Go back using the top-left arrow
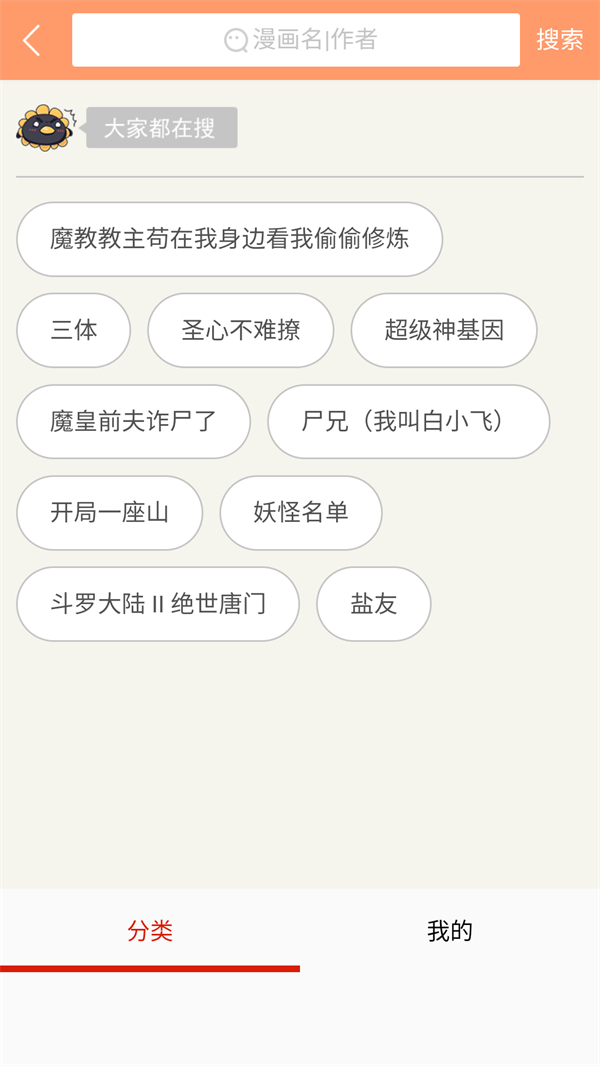Screen dimensions: 600x1066 click(x=32, y=40)
